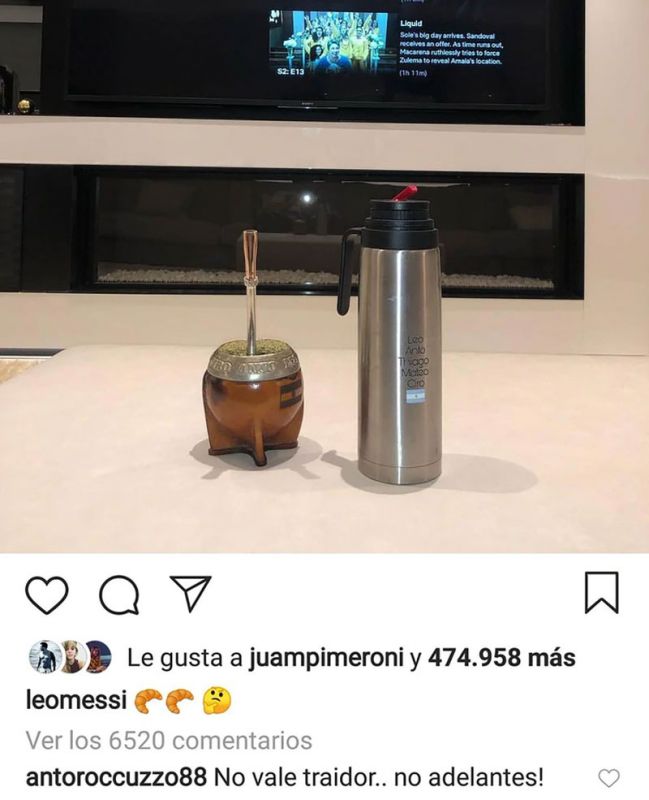Share the post via paper plane icon
Viewport: 649px width, 800px height.
coord(188,594)
